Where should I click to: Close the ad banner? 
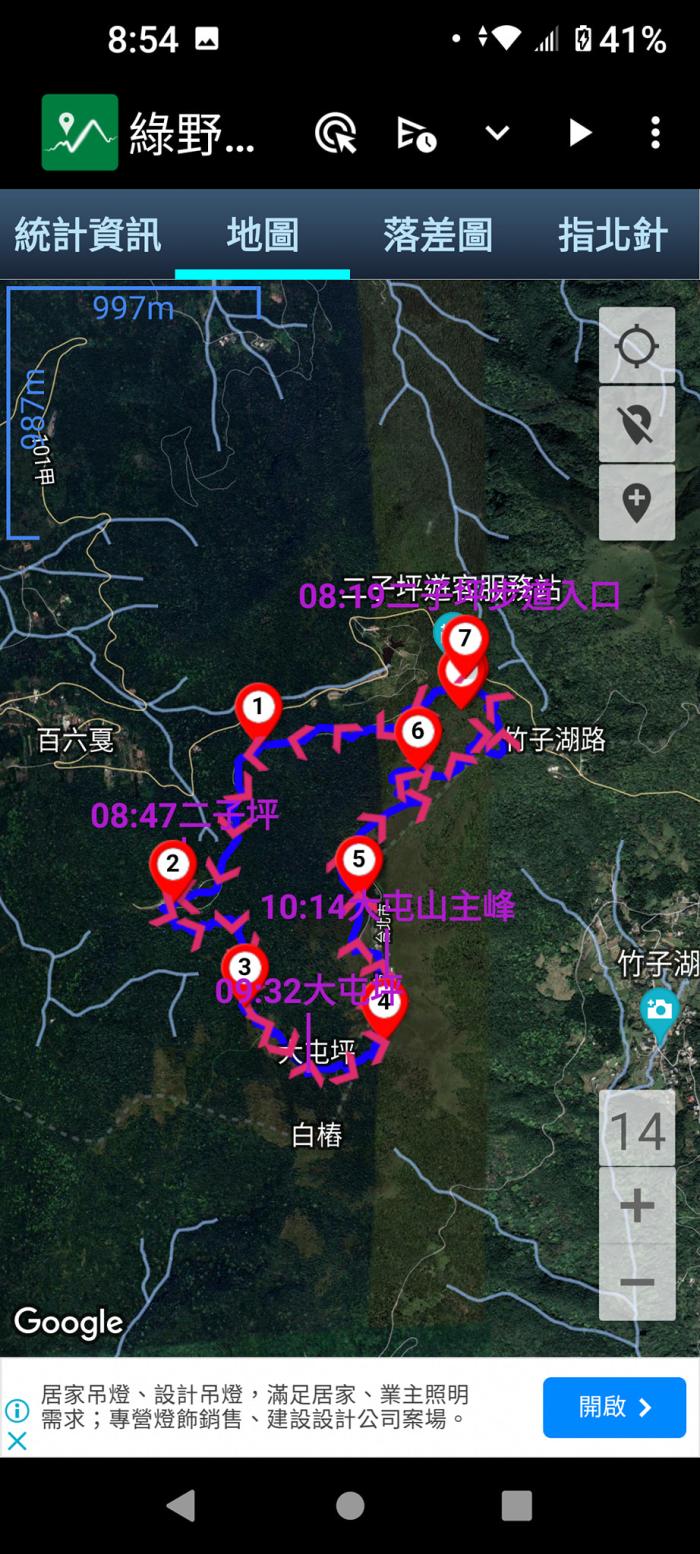(17, 1441)
